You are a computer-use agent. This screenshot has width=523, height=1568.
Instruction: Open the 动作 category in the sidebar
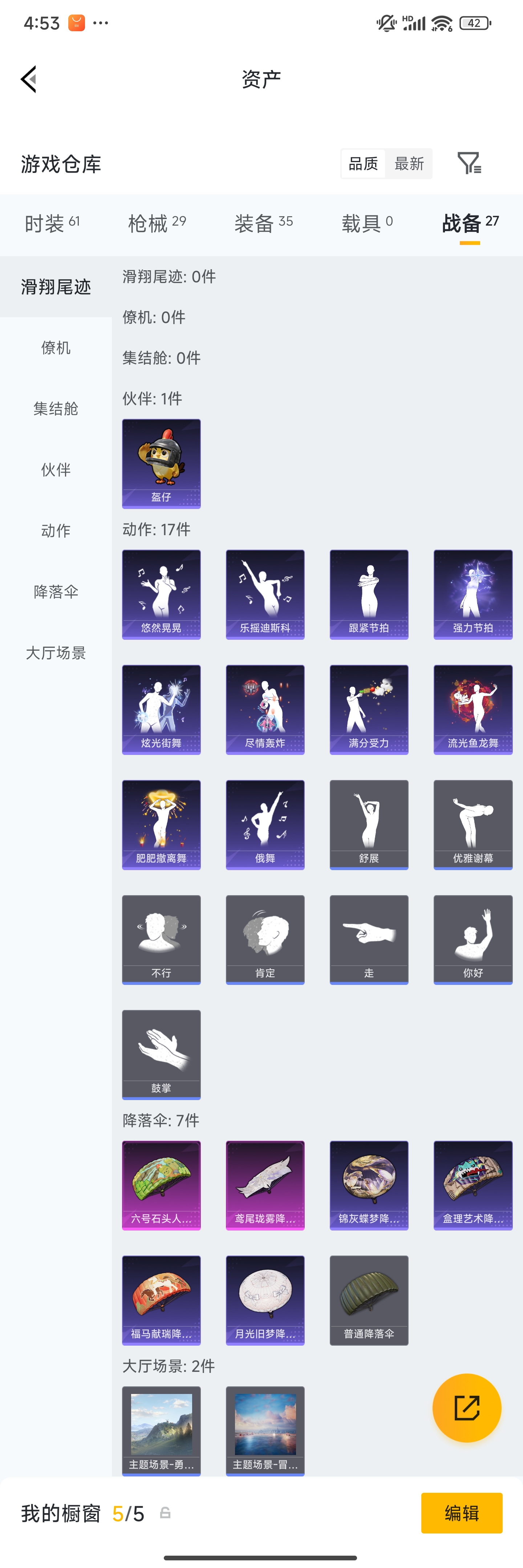(x=56, y=530)
